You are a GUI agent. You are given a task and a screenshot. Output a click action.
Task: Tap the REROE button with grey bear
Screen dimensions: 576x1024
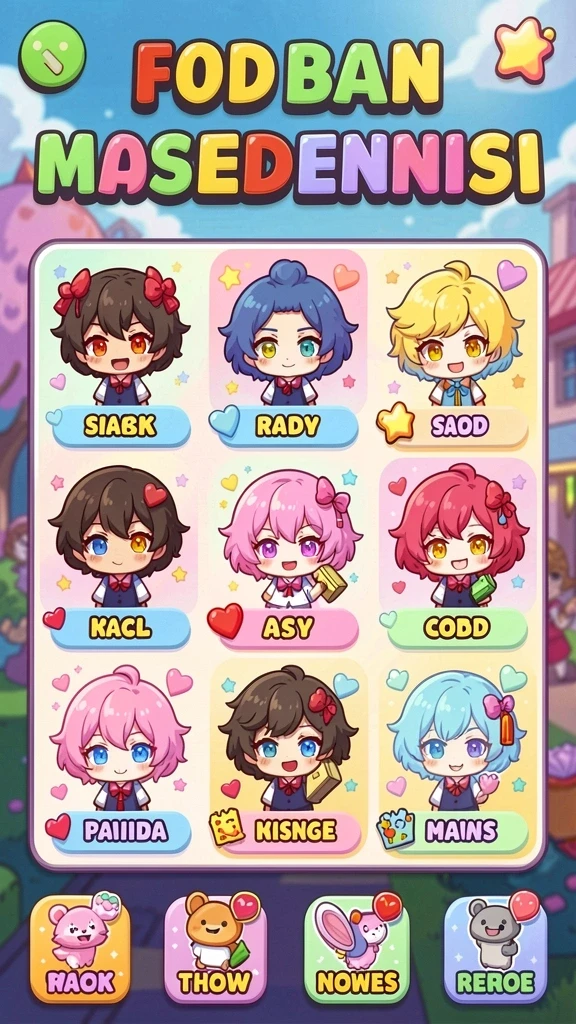click(x=496, y=948)
